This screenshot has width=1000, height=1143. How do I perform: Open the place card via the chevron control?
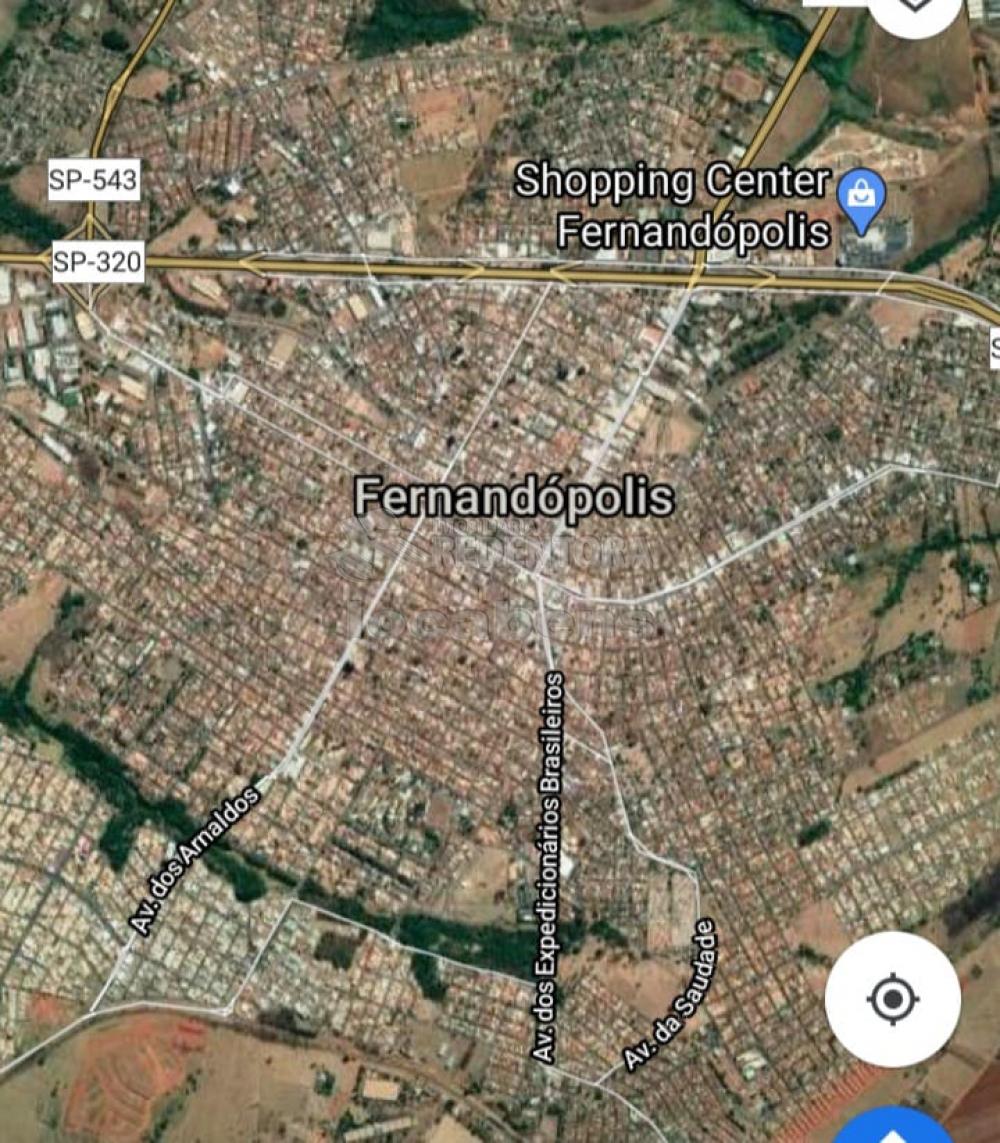coord(913,10)
